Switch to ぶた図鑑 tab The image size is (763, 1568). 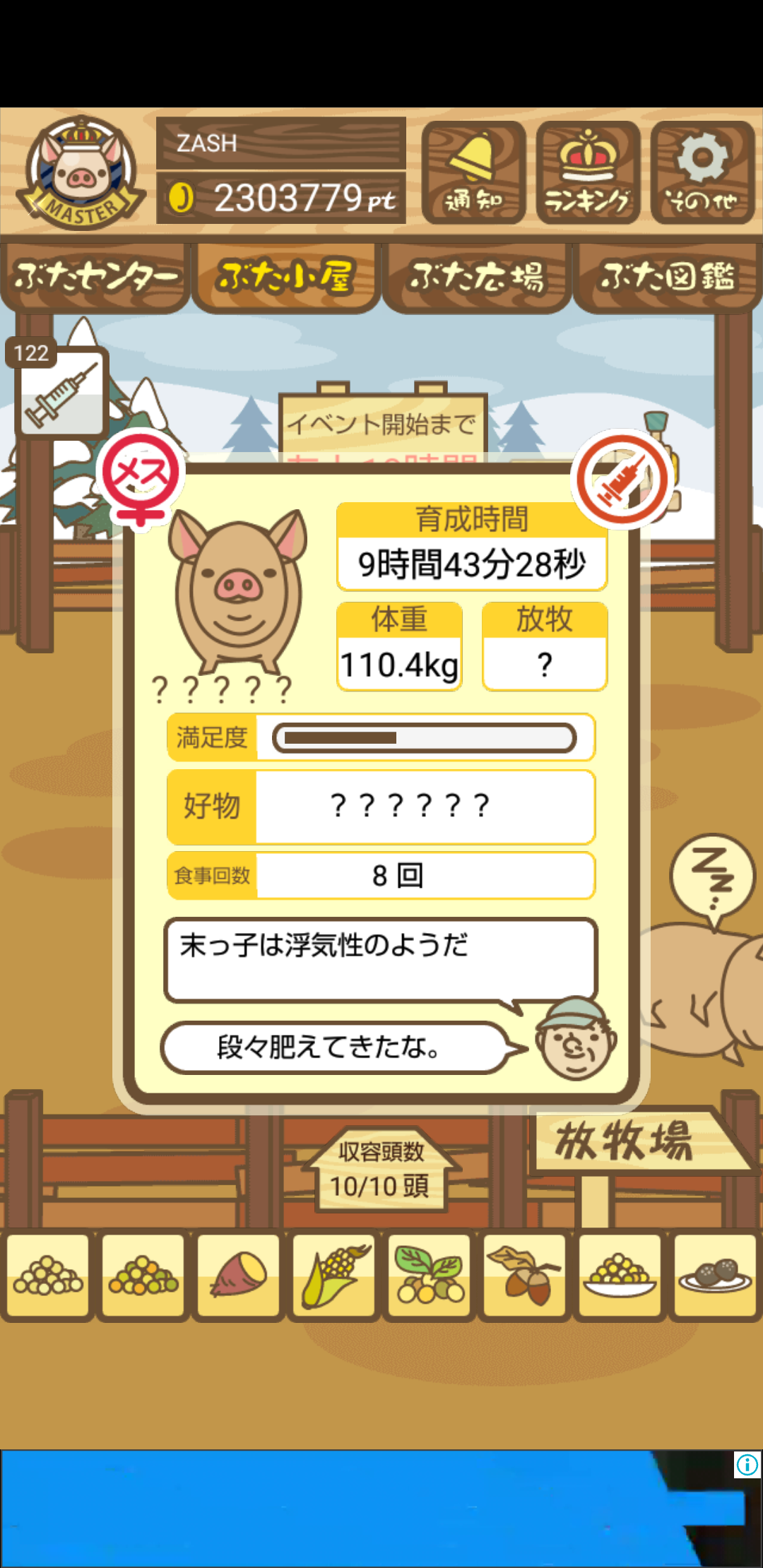(x=668, y=278)
